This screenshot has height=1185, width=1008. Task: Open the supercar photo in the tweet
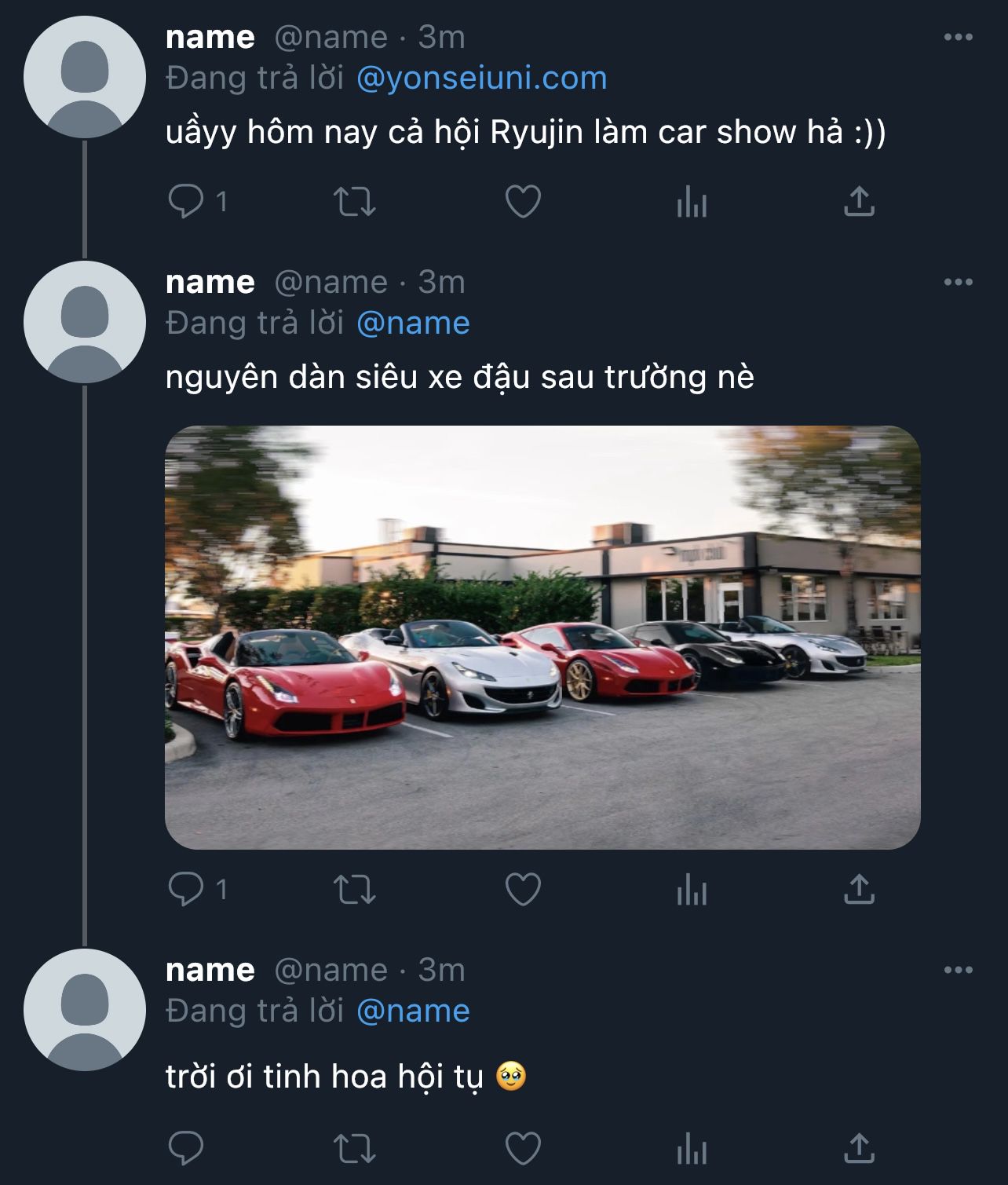click(542, 637)
